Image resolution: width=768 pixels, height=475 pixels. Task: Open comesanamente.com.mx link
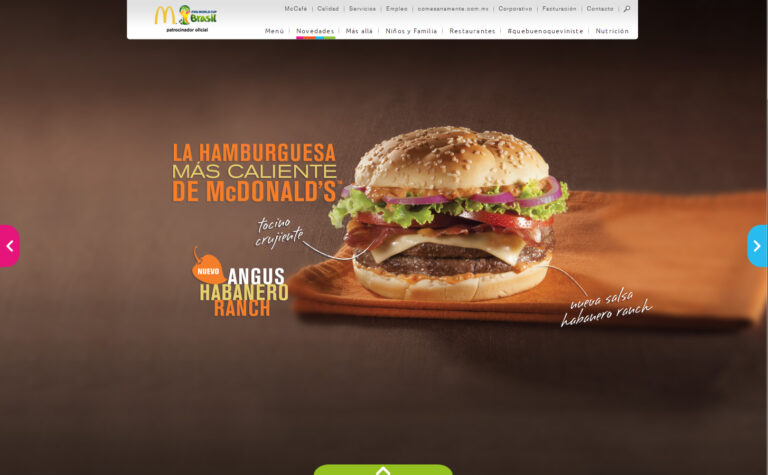click(453, 9)
